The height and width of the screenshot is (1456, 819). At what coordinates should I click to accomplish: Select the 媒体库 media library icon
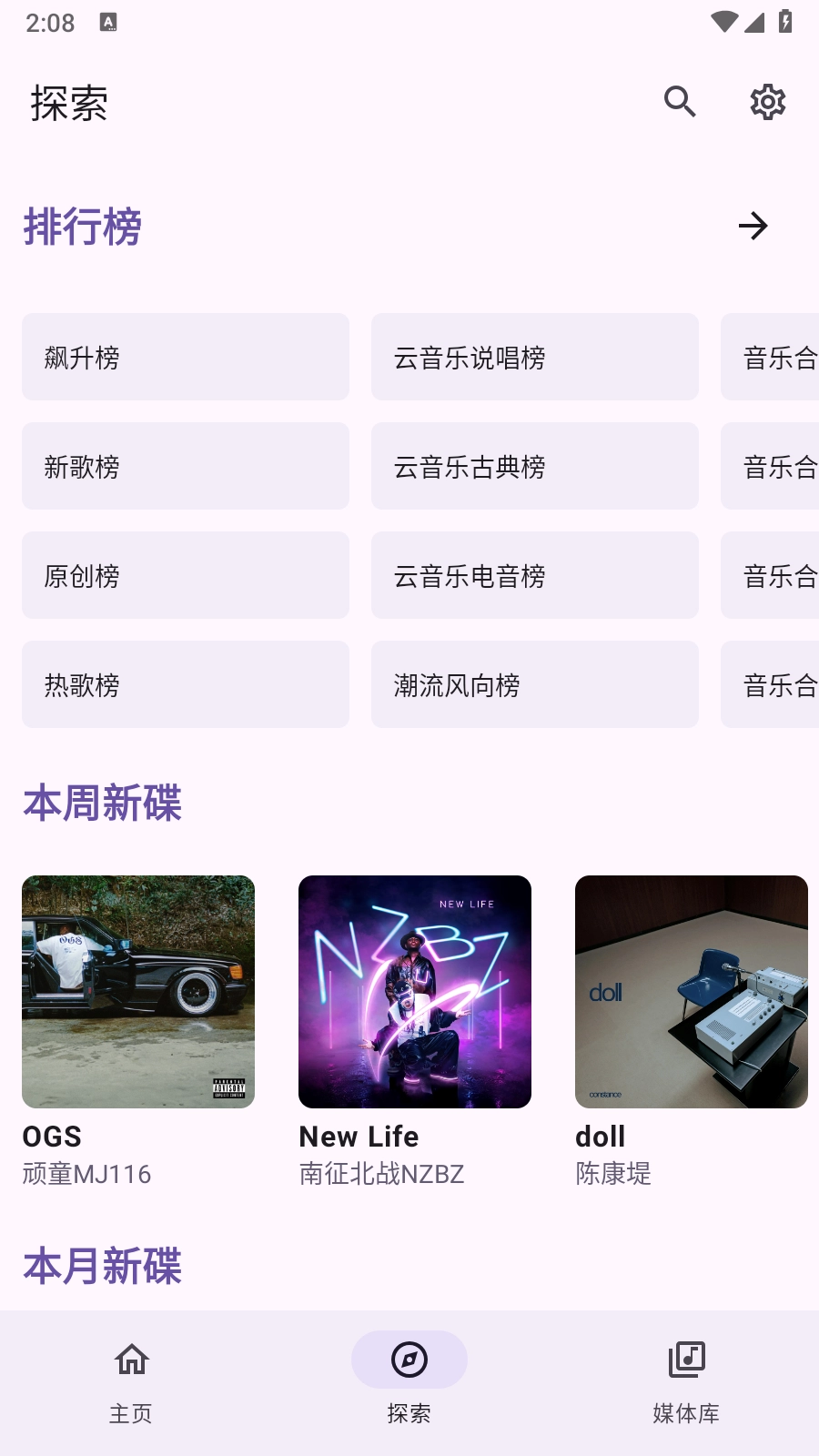687,1359
